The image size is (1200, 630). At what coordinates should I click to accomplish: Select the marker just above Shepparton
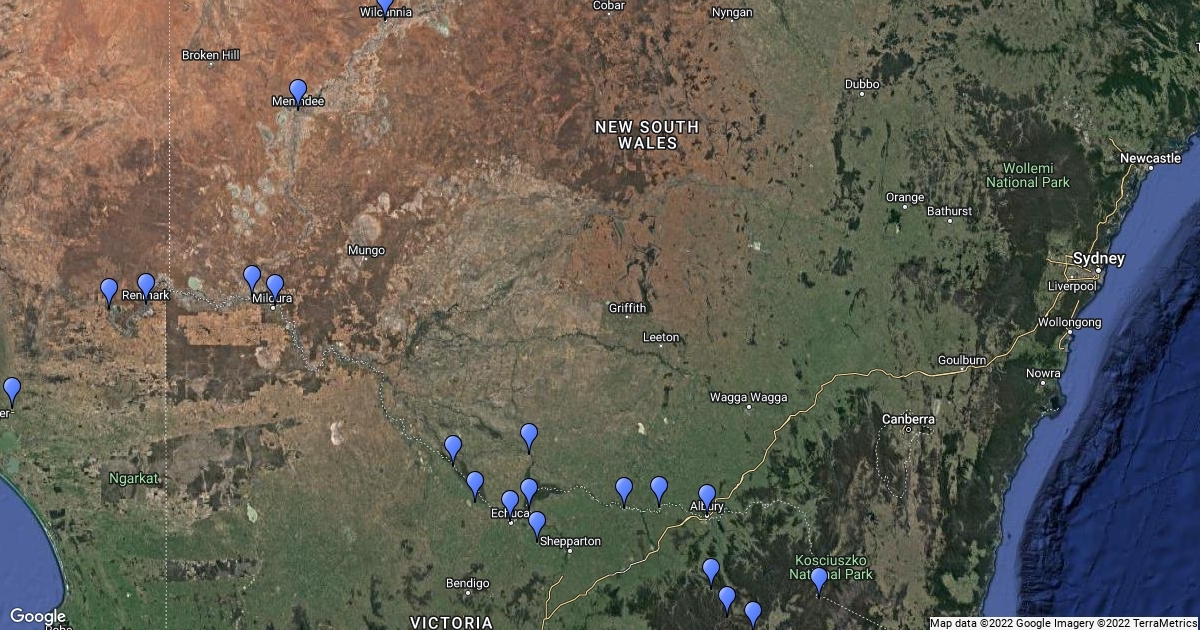pyautogui.click(x=537, y=523)
